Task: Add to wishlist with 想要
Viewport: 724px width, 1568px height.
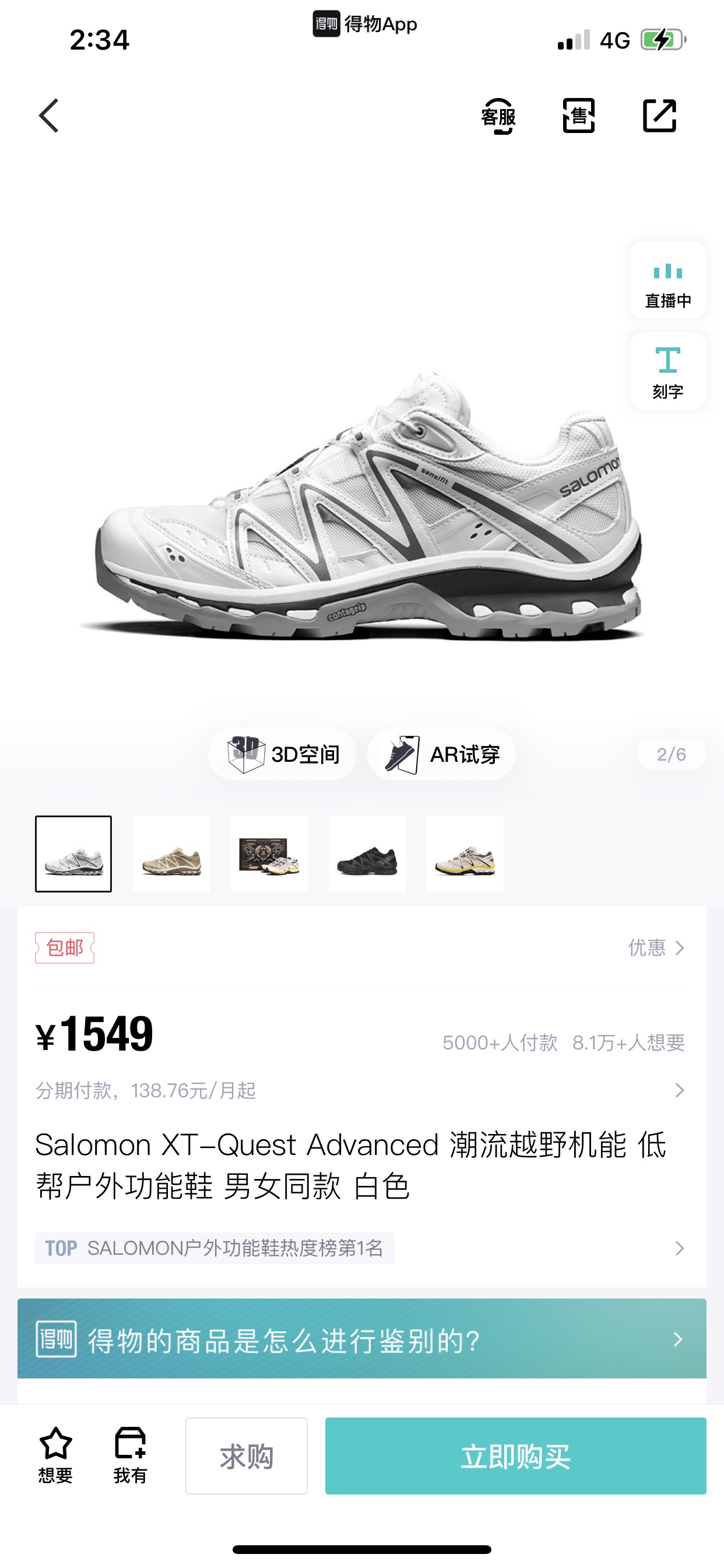Action: (x=55, y=1455)
